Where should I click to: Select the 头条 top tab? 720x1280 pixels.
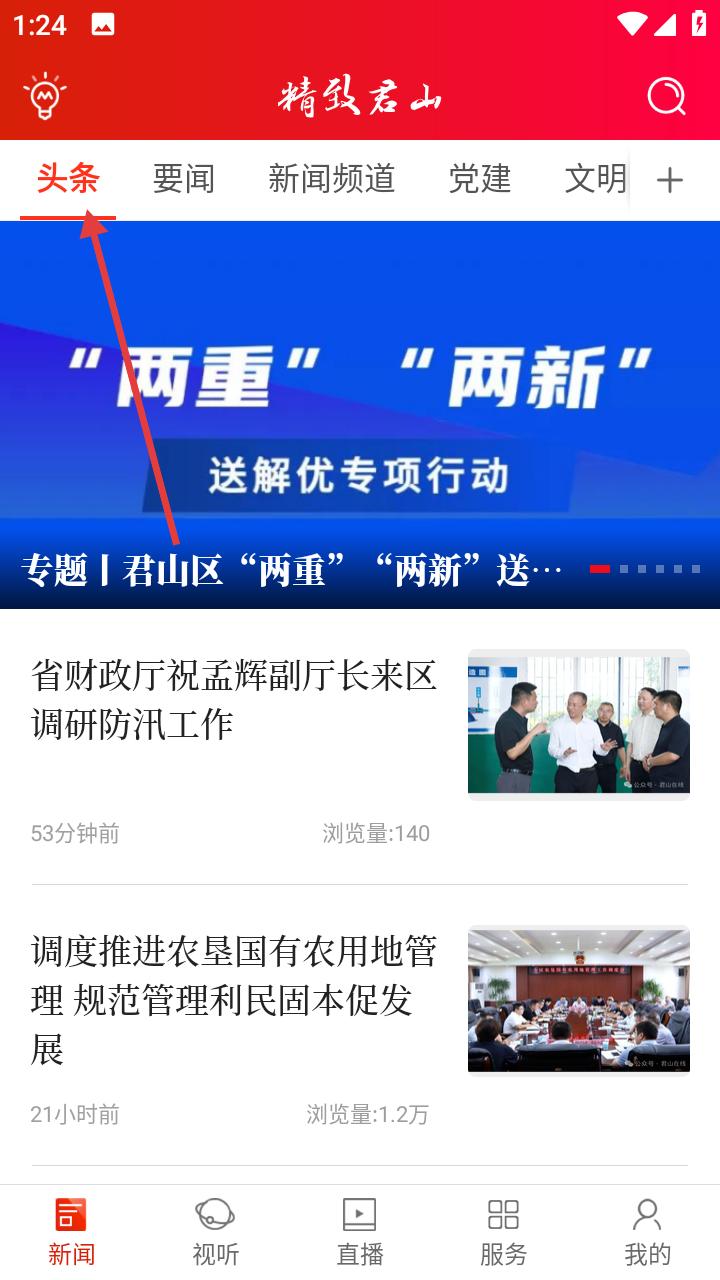68,179
